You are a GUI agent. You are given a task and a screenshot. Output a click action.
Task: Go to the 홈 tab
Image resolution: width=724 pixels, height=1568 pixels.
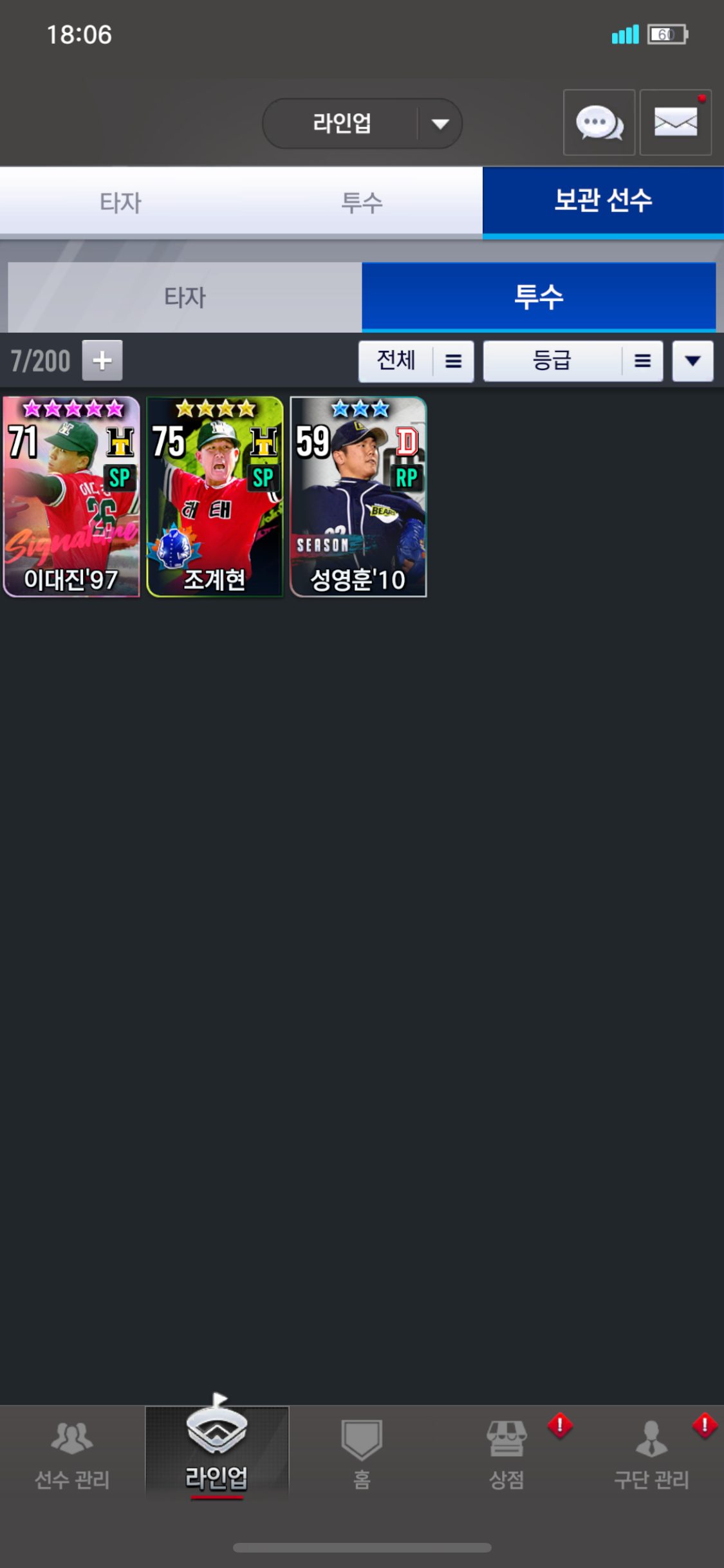[362, 1456]
